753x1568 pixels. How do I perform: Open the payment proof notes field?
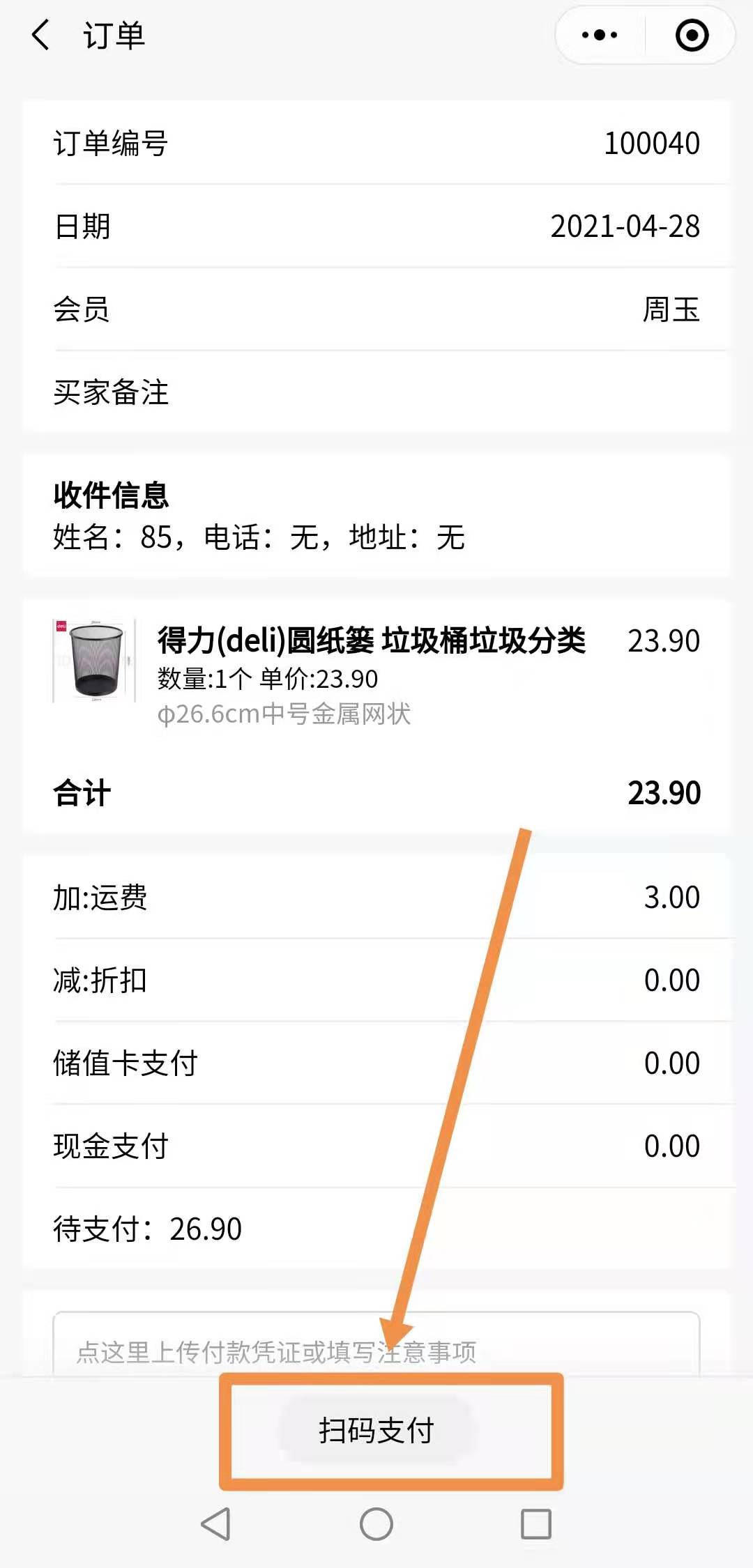[x=376, y=1351]
